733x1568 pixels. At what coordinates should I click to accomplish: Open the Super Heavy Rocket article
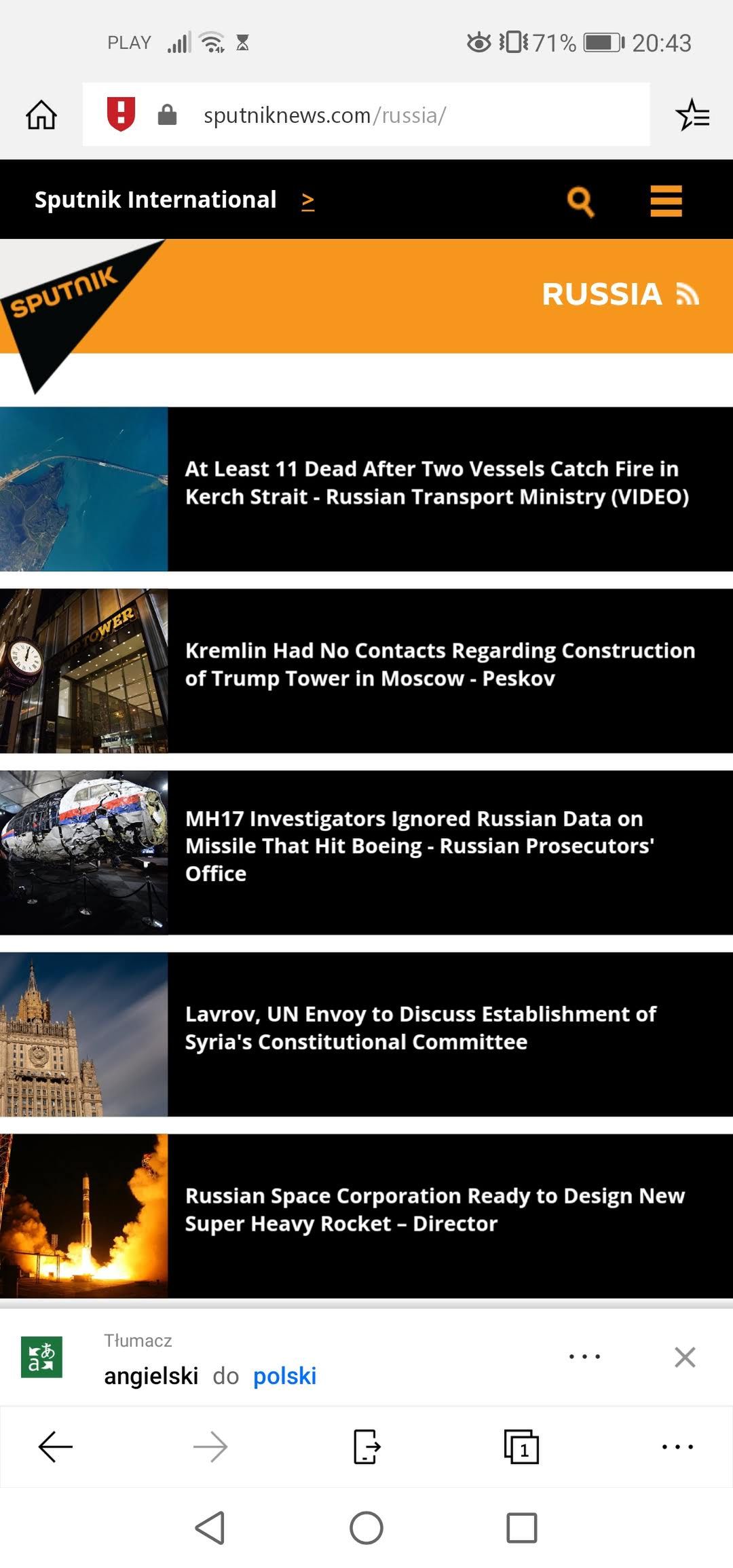pyautogui.click(x=366, y=1216)
